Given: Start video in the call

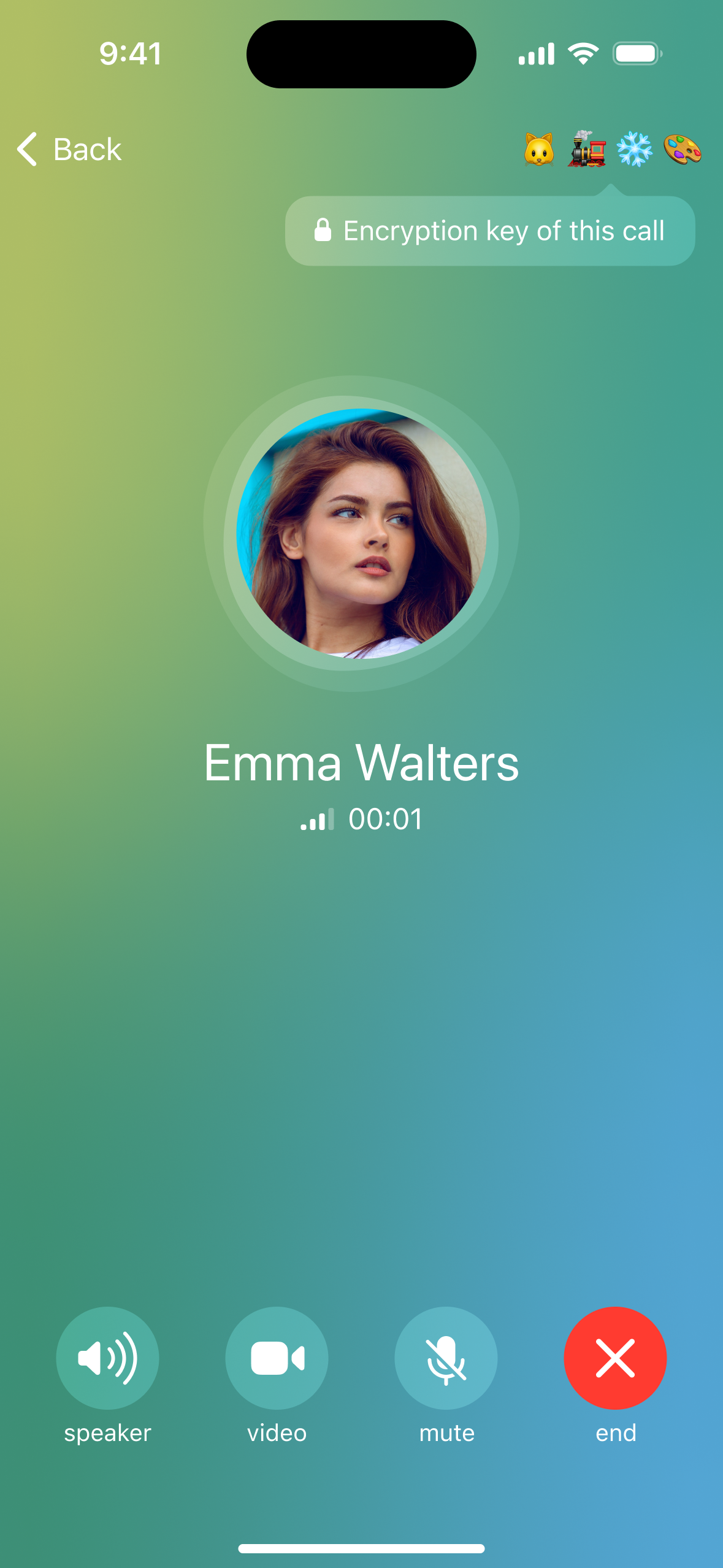Looking at the screenshot, I should 277,1358.
